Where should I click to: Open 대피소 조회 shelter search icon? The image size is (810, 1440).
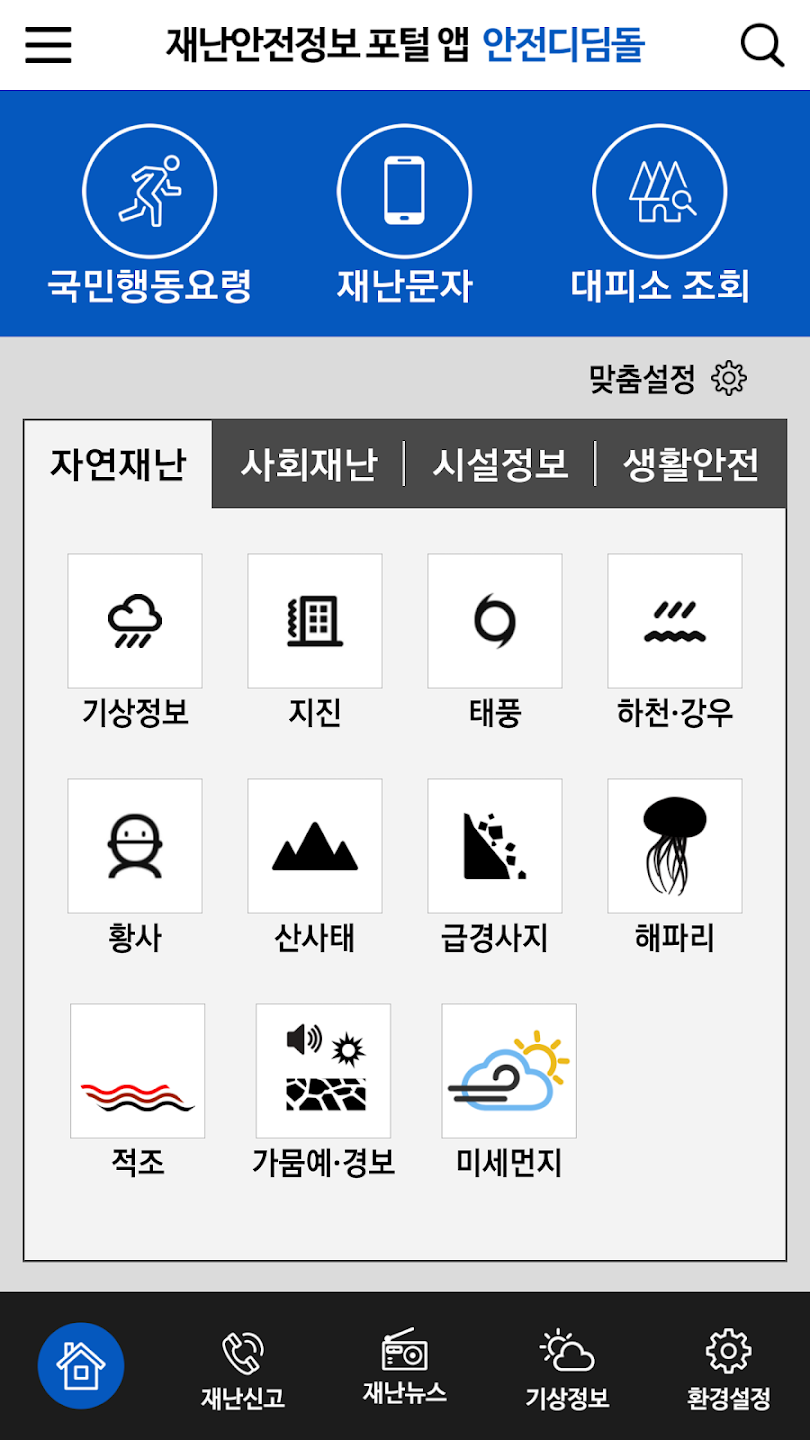[659, 189]
